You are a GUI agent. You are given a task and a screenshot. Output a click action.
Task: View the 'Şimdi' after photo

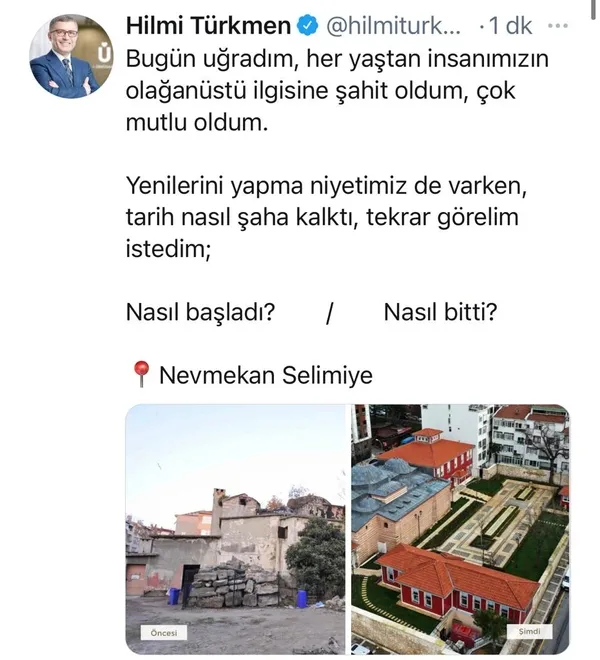(x=460, y=527)
